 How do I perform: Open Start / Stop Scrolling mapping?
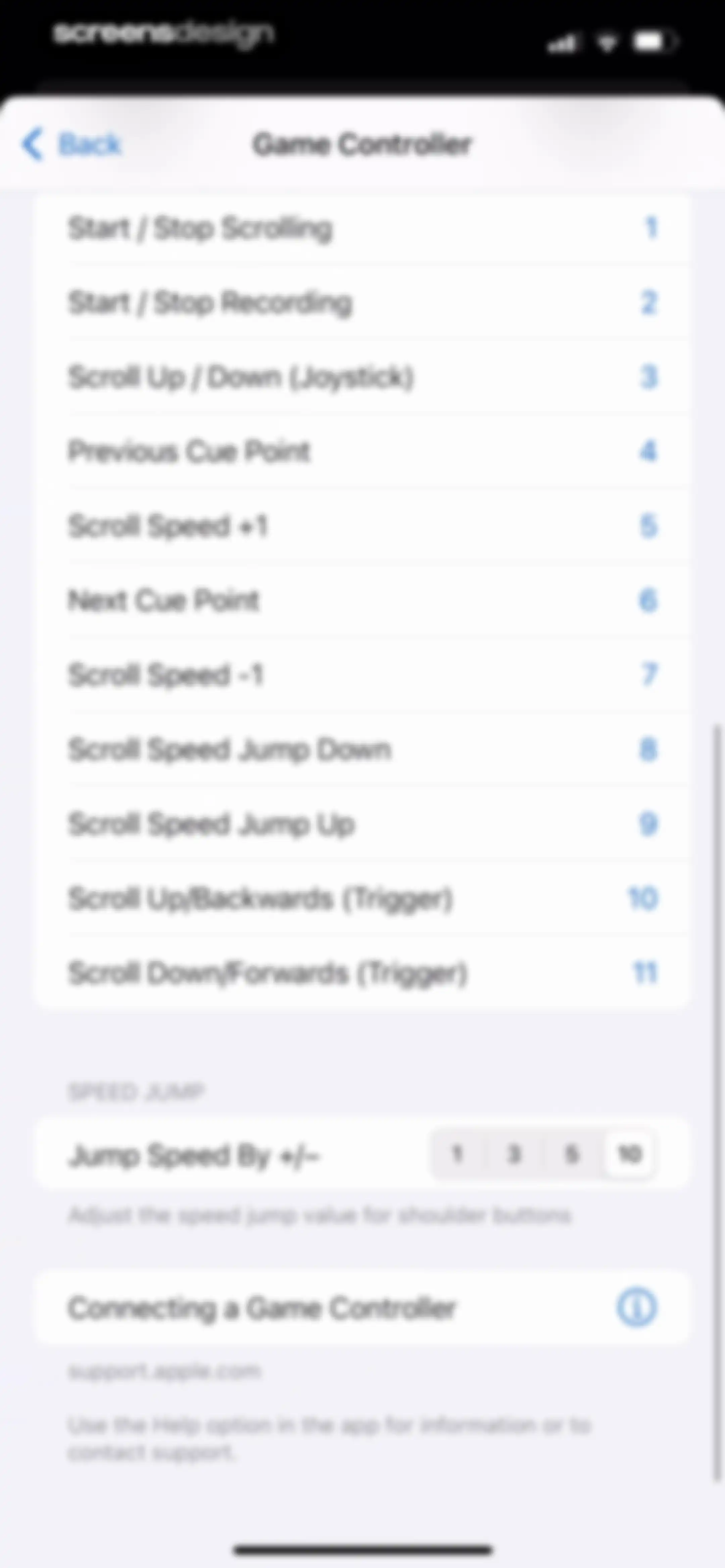[362, 228]
